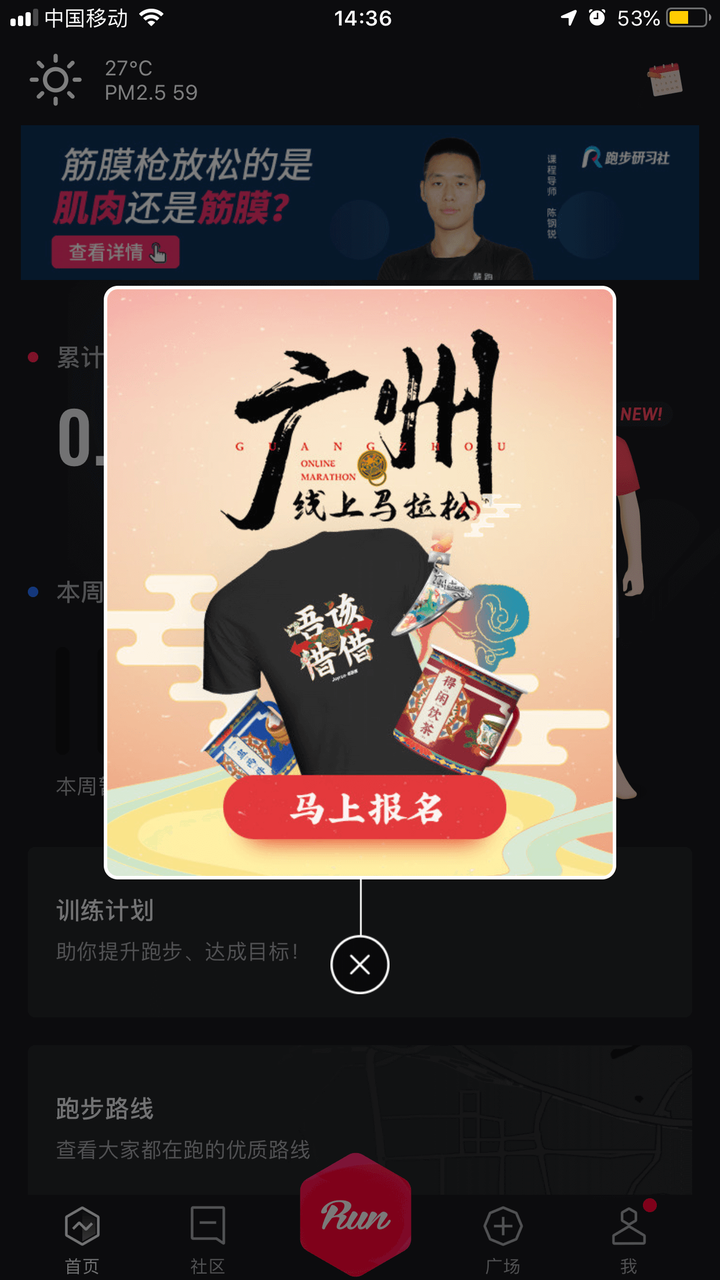This screenshot has width=720, height=1280.
Task: Tap 马上报名 to register for the marathon
Action: click(x=363, y=808)
